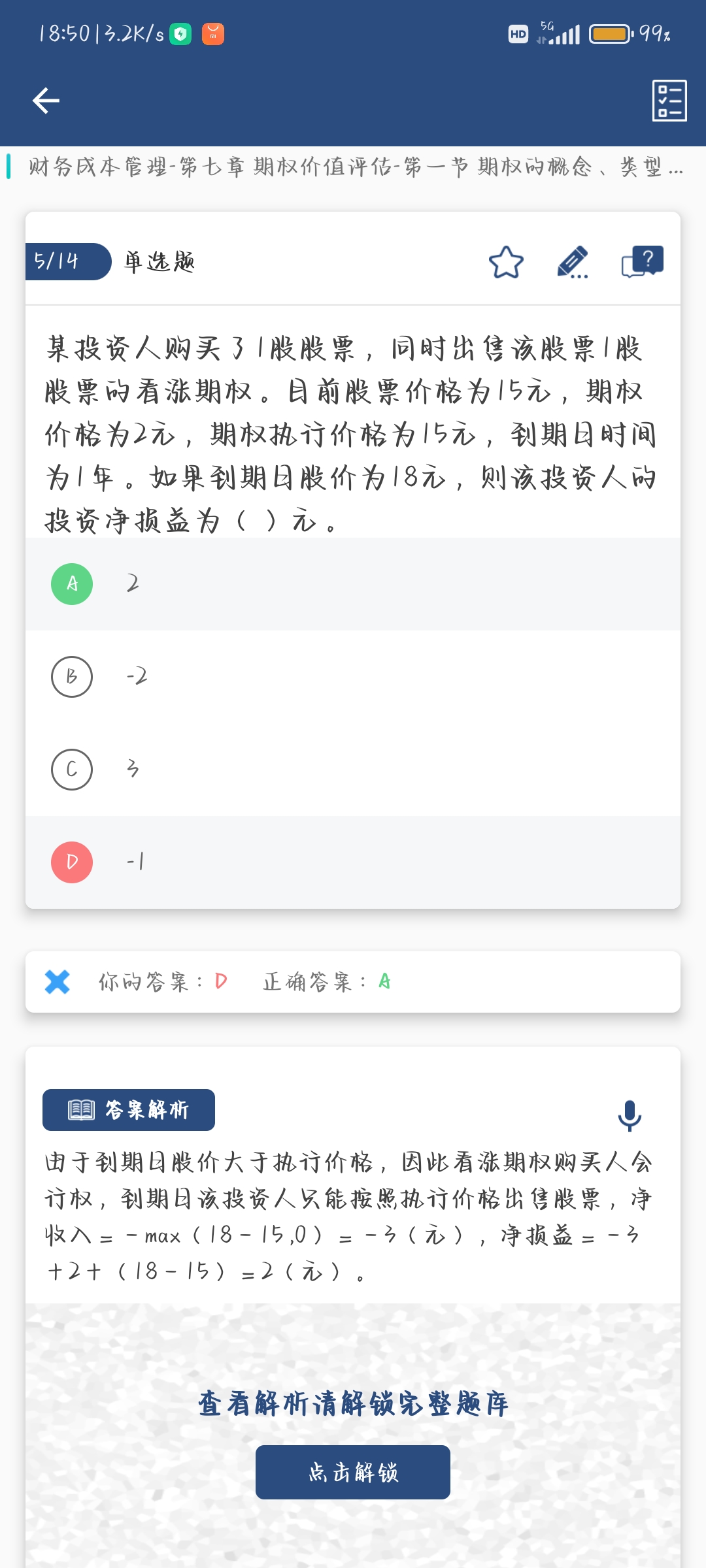The height and width of the screenshot is (1568, 706).
Task: Open the answer sheet list icon
Action: 669,101
